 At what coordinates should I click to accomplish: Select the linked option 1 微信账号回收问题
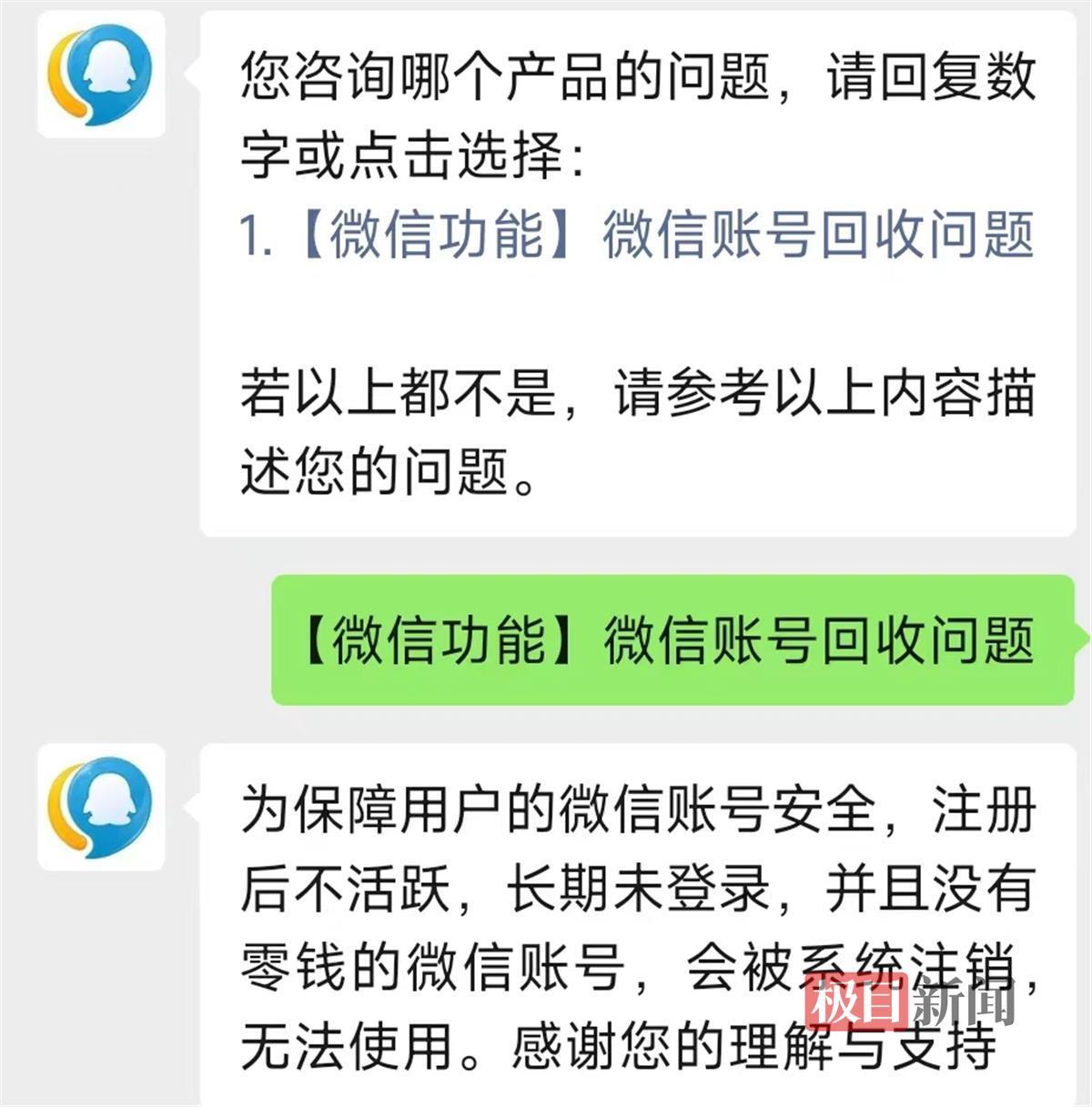(637, 235)
